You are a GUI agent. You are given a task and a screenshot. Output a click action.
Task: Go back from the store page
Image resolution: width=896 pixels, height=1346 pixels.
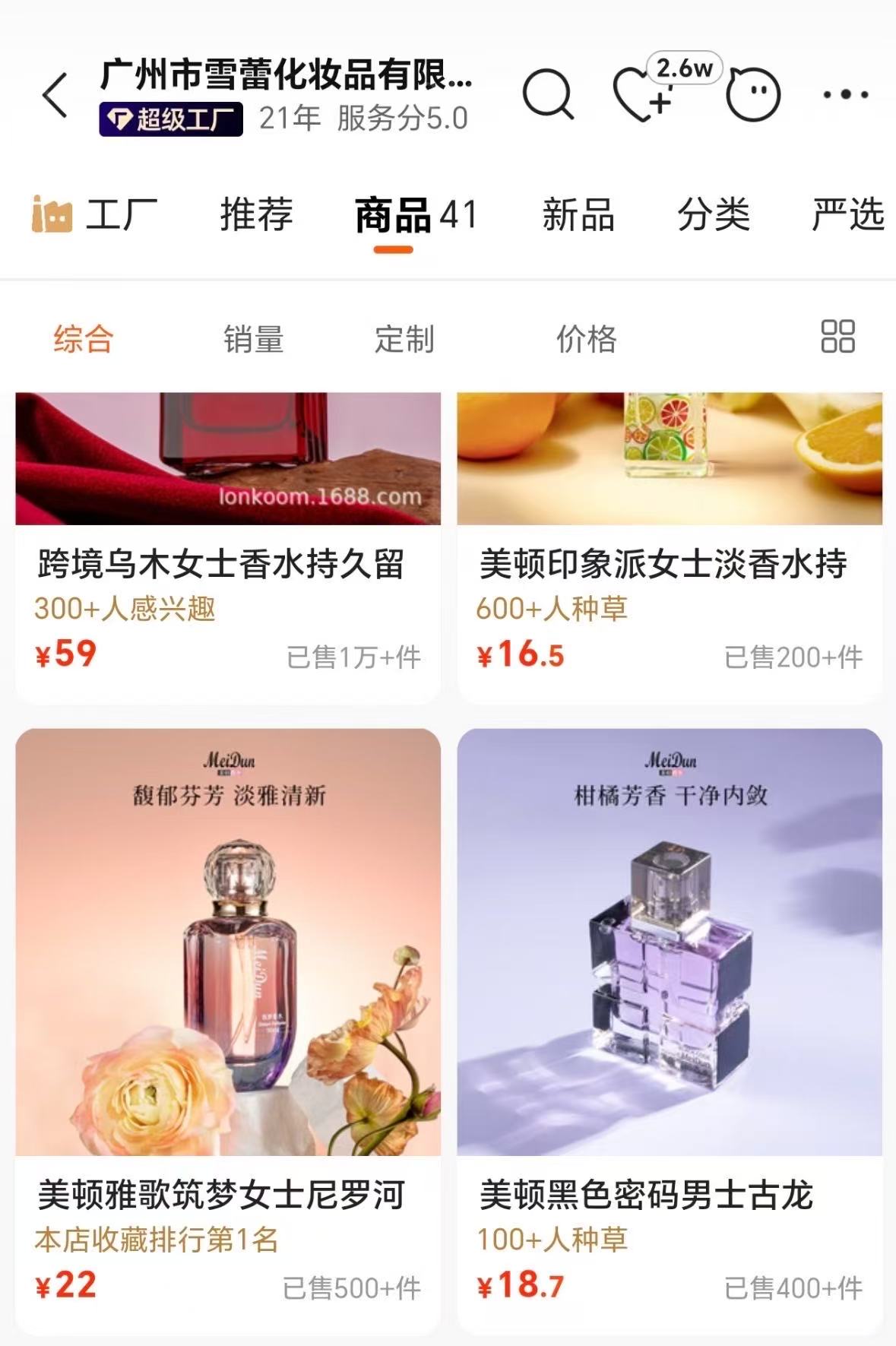tap(55, 96)
